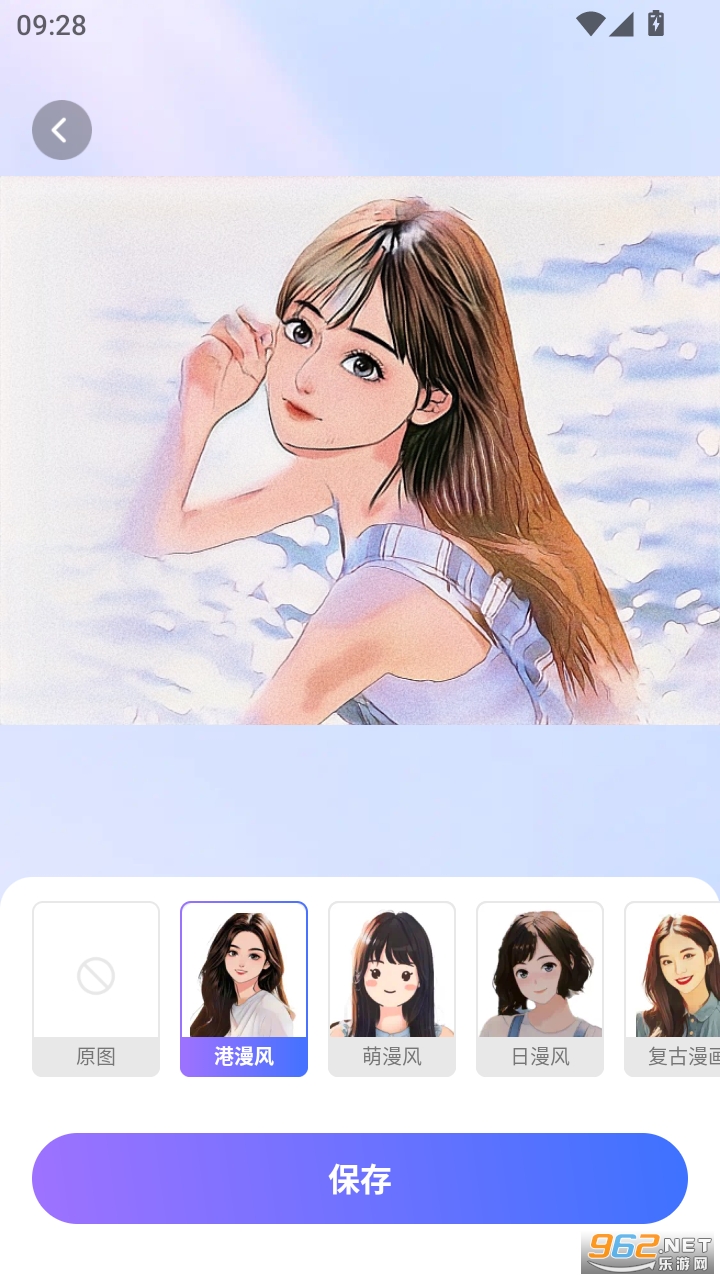Switch to the 日漫风 Japanese manga style
The height and width of the screenshot is (1280, 720).
540,972
